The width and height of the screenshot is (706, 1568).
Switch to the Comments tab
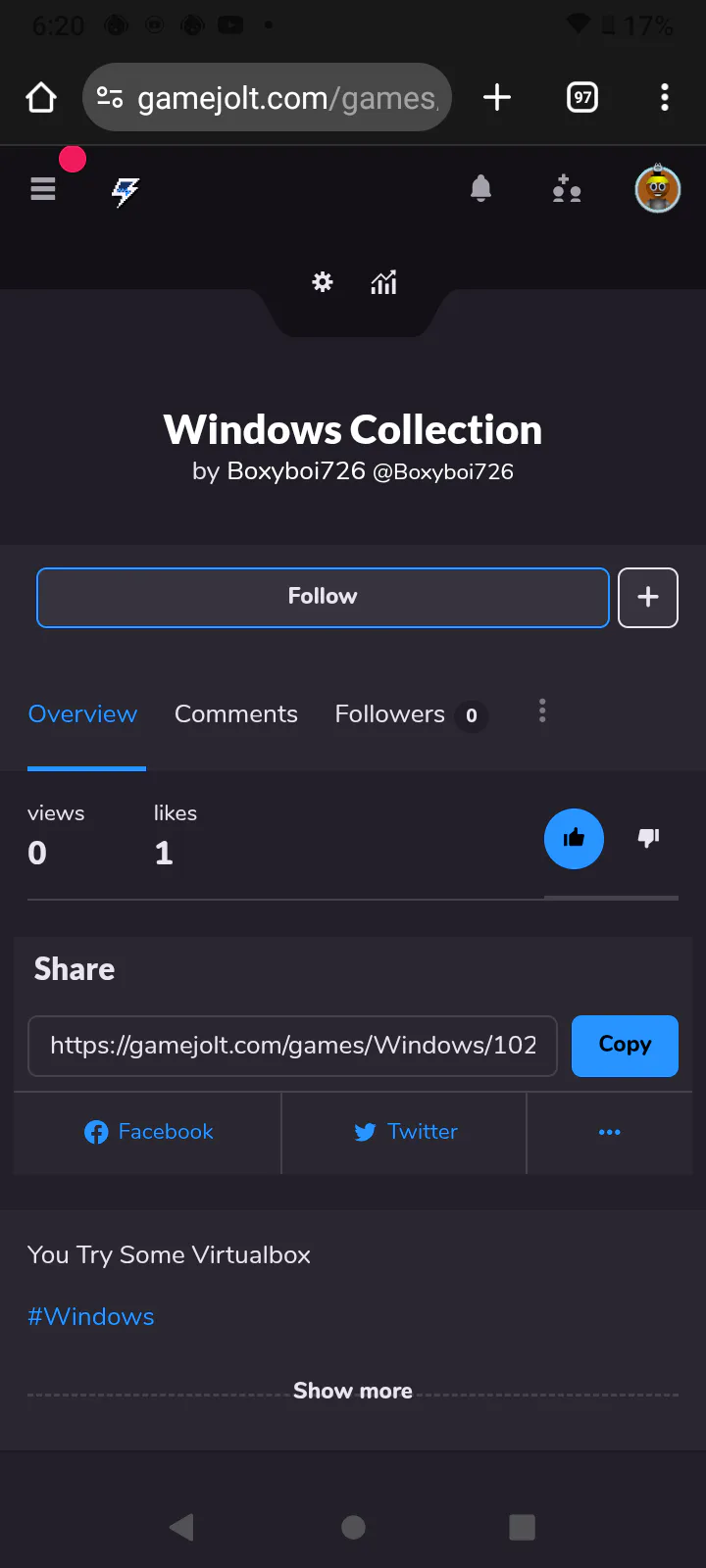click(x=236, y=714)
